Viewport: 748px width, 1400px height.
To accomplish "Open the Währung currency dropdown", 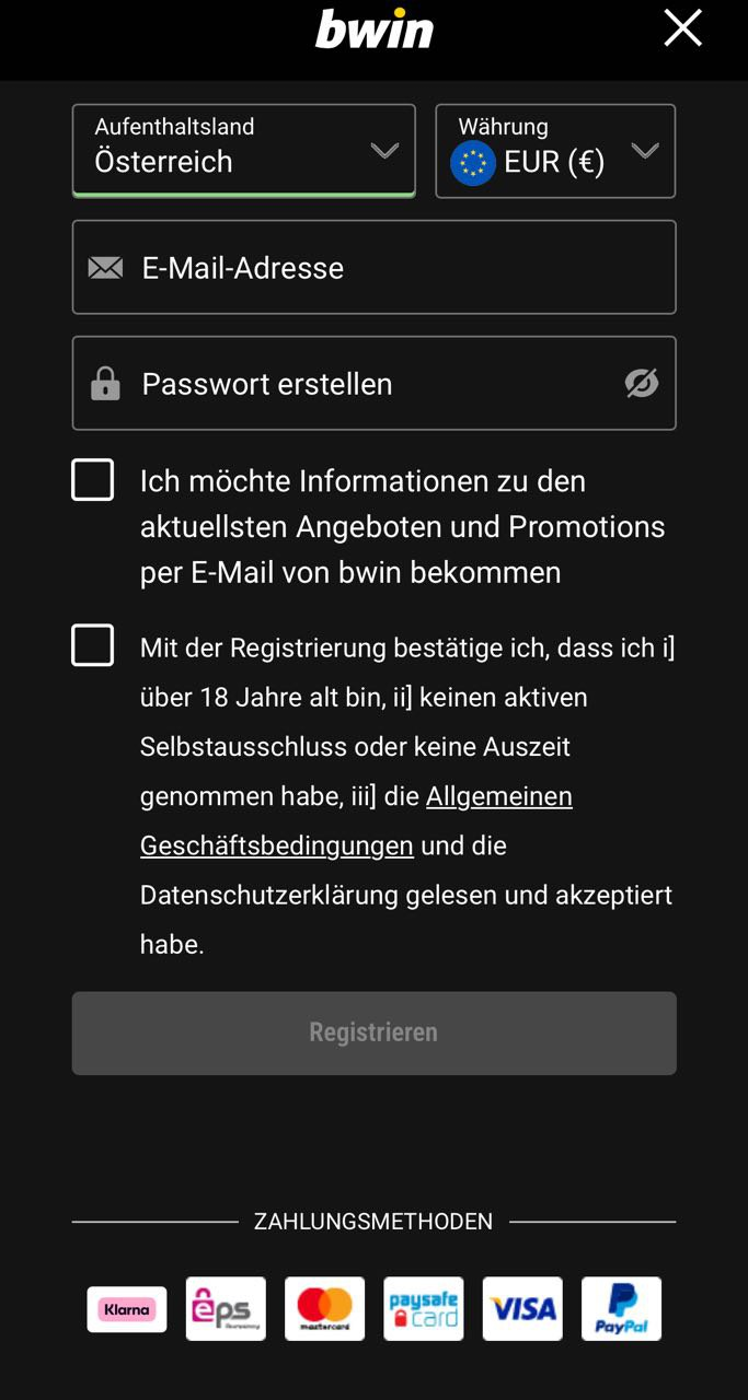I will [x=555, y=151].
